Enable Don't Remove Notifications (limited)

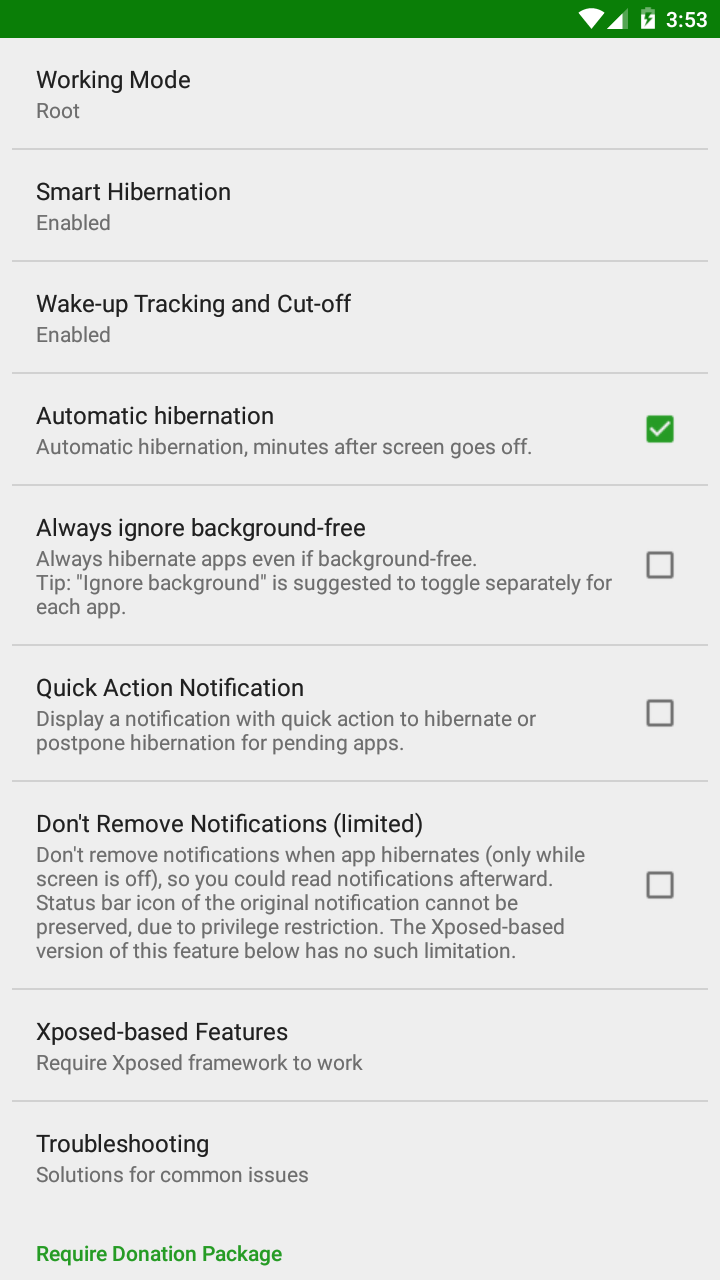[659, 885]
